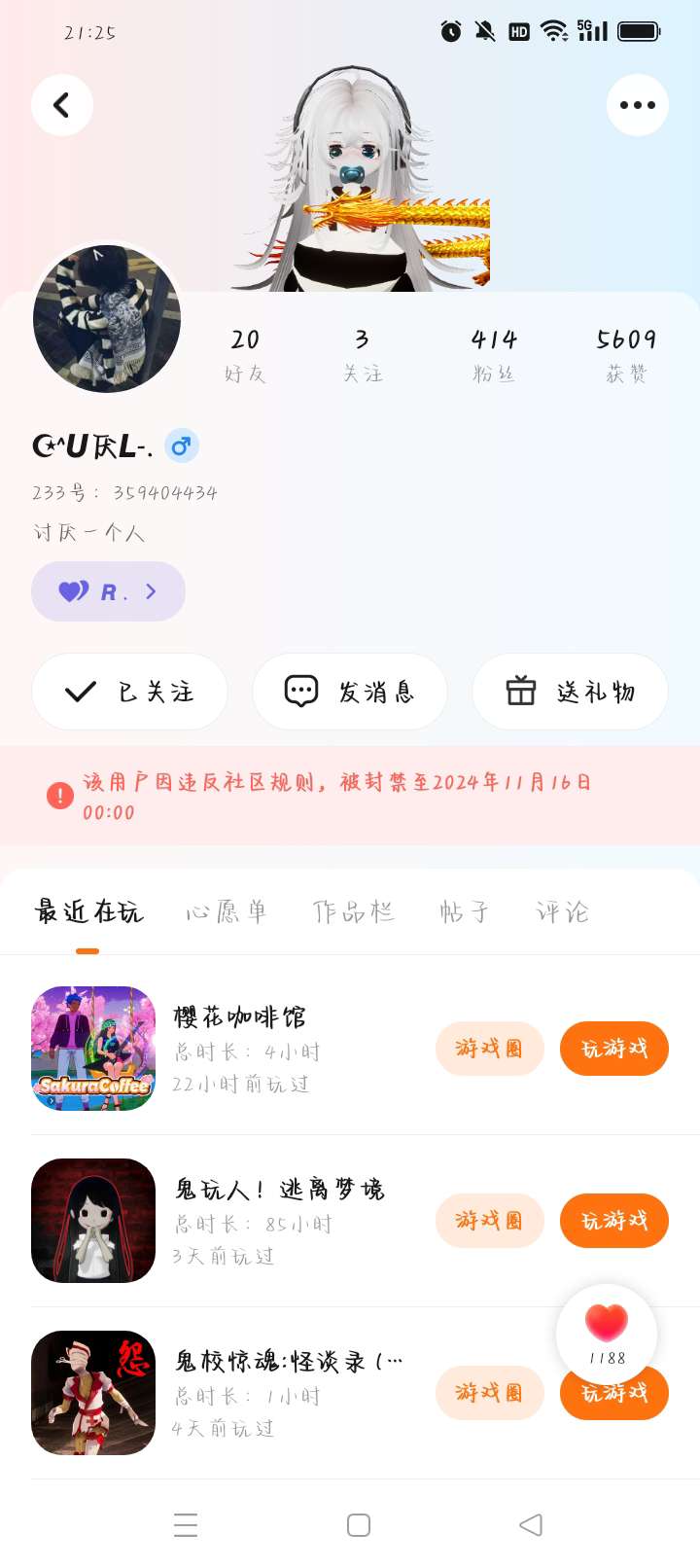Image resolution: width=700 pixels, height=1568 pixels.
Task: Send a message via 发消息
Action: (350, 692)
